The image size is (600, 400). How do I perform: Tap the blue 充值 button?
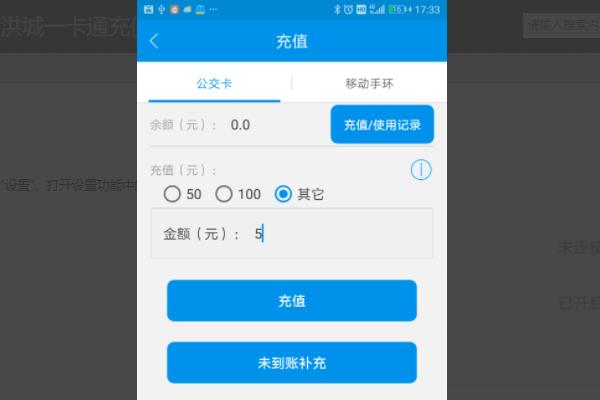(x=291, y=300)
